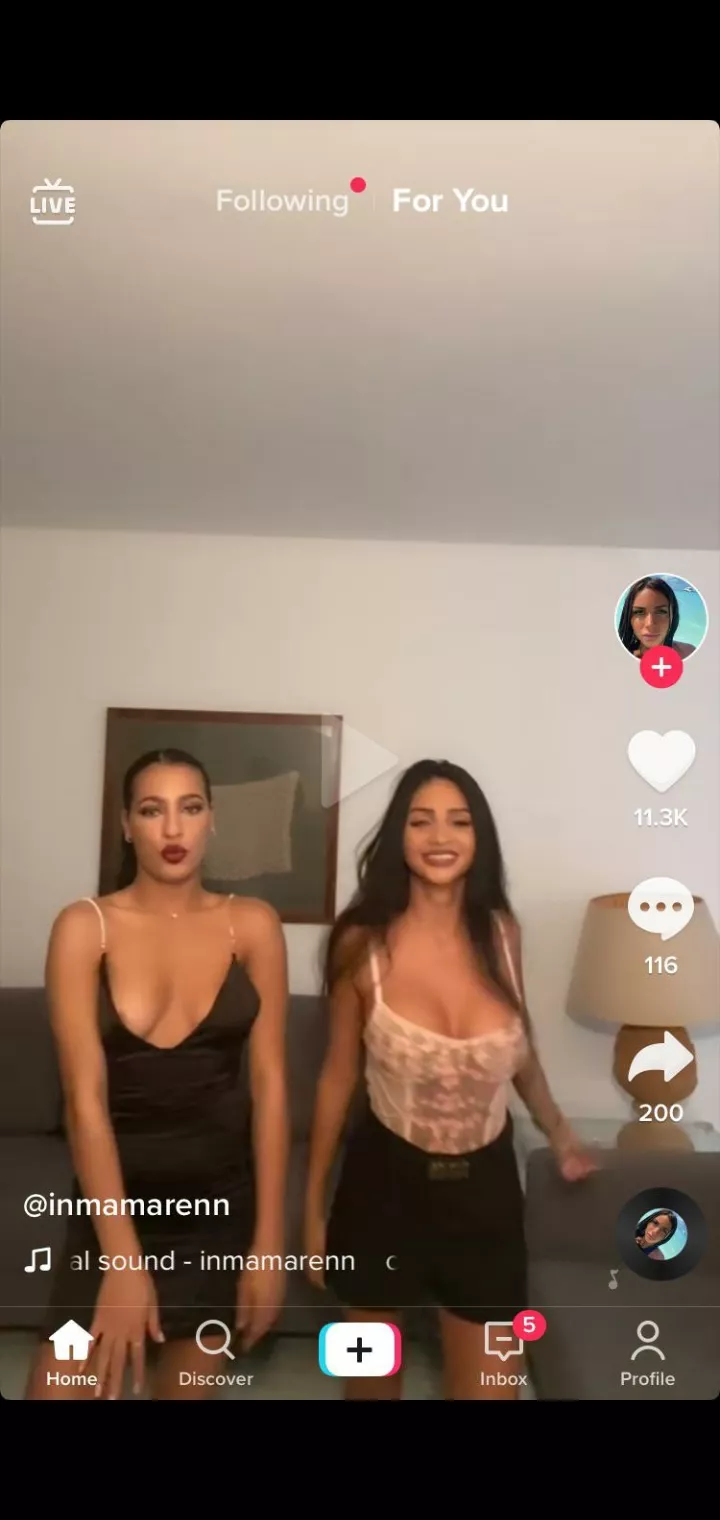The width and height of the screenshot is (720, 1520).
Task: Like this video with the heart
Action: (661, 761)
